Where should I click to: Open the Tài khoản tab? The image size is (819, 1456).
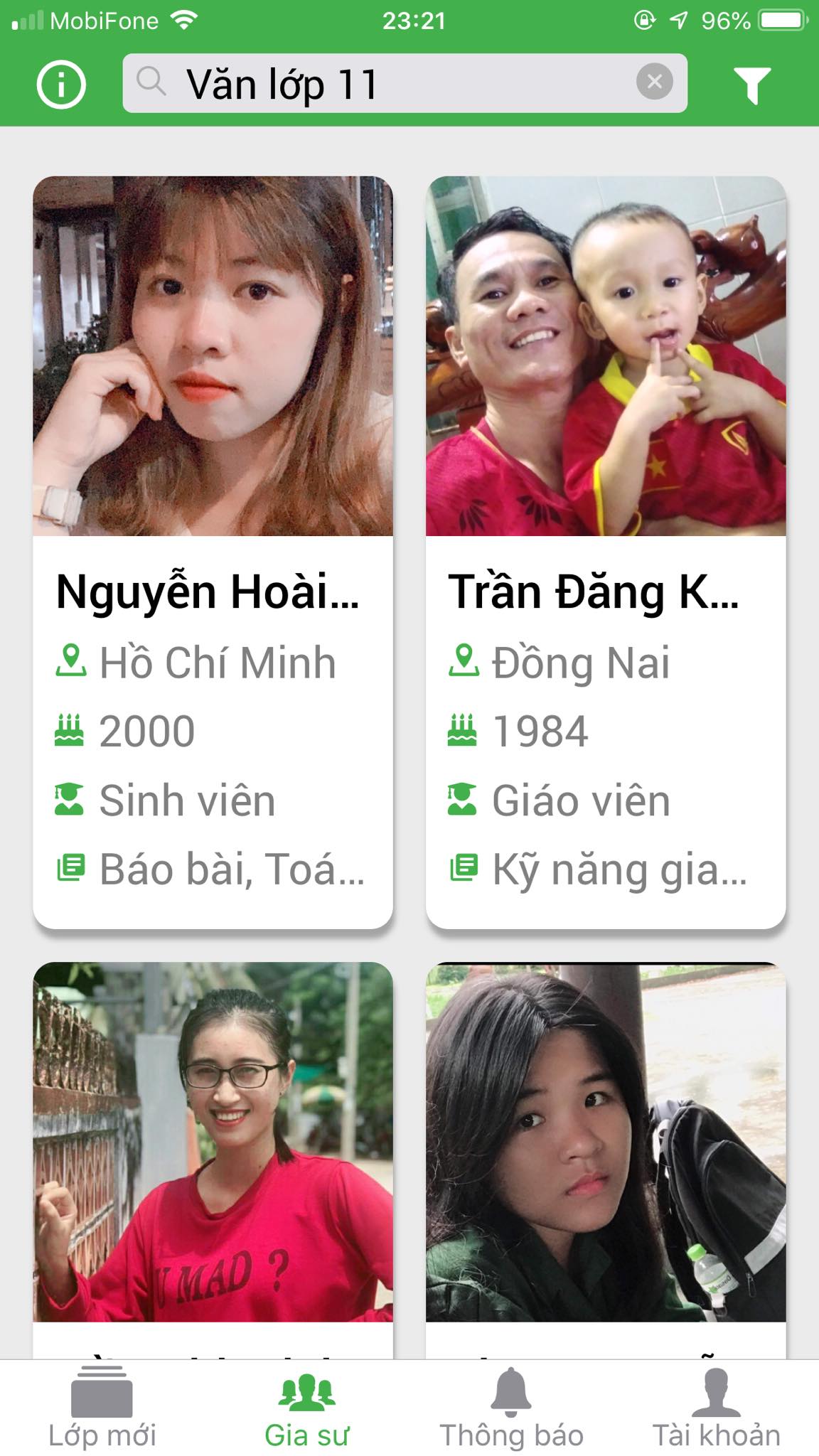pyautogui.click(x=717, y=1409)
